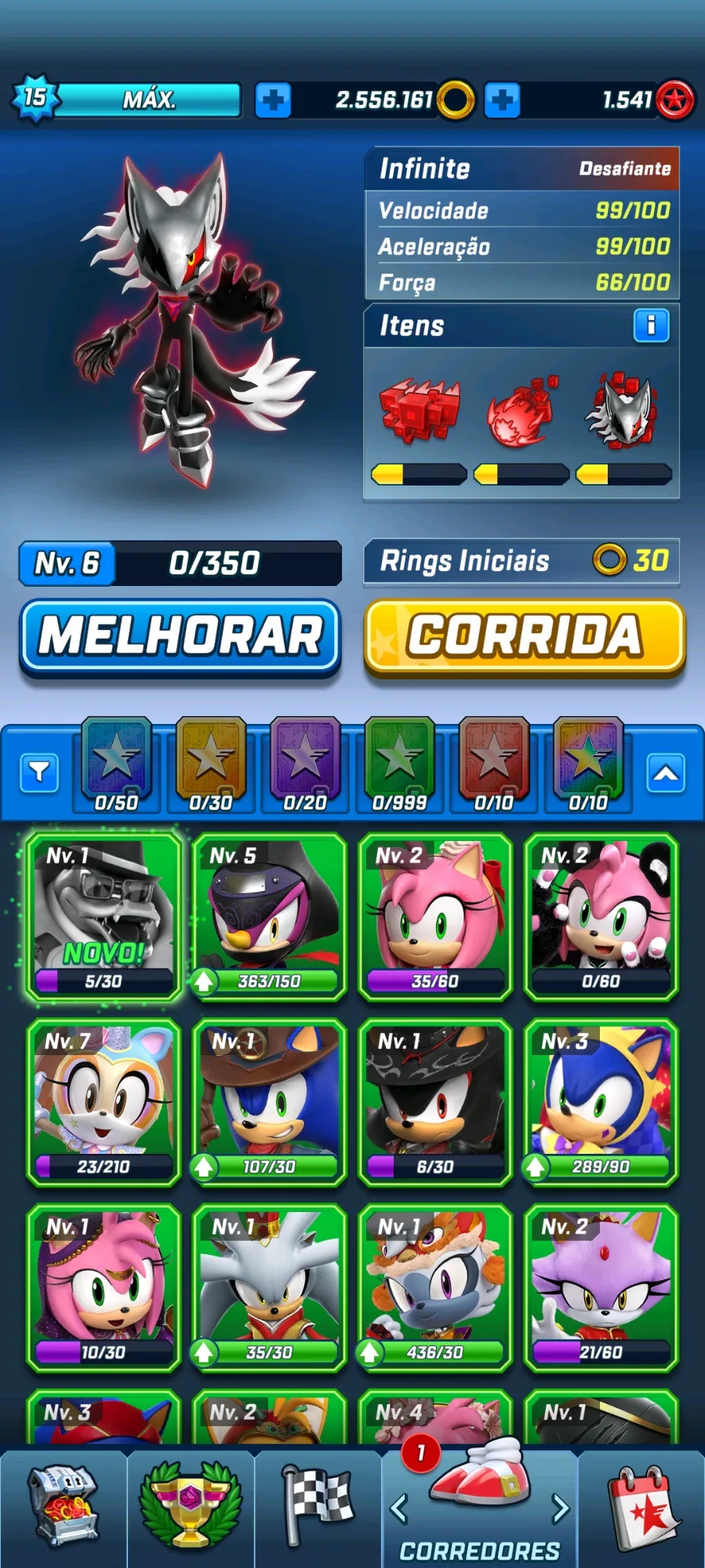Switch to the checkered flag race tab
705x1568 pixels.
pos(318,1506)
